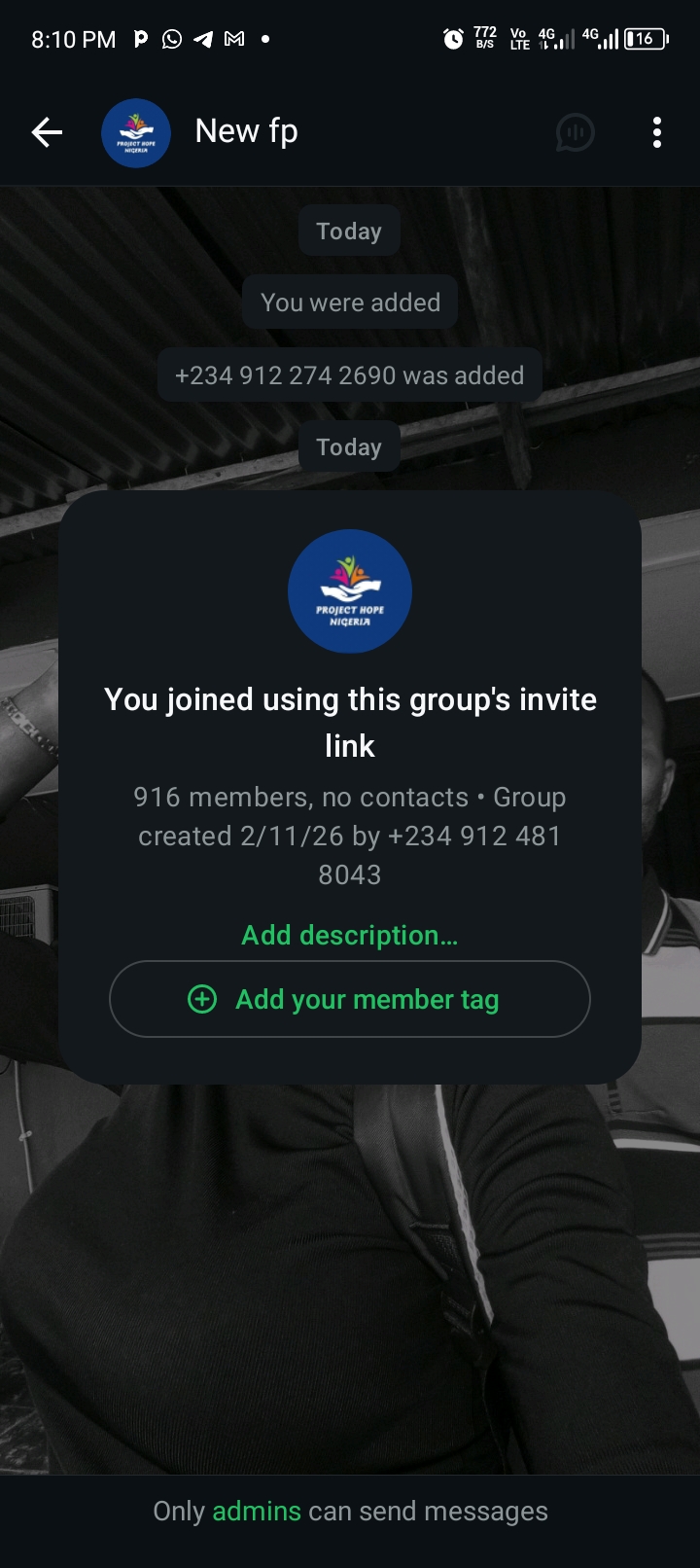Viewport: 700px width, 1568px height.
Task: Tap the voice chat icon
Action: (575, 132)
